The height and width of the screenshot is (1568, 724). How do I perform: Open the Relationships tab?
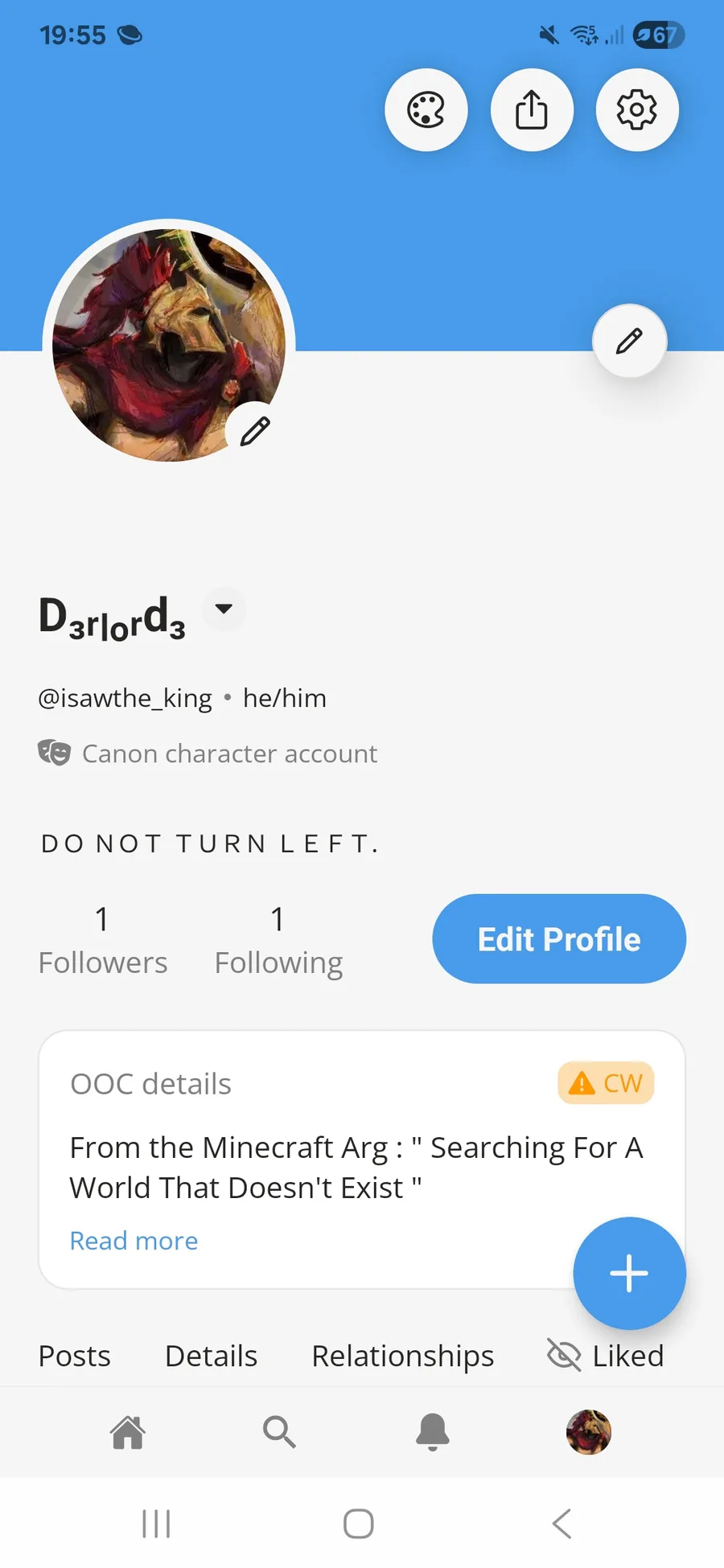click(x=402, y=1356)
